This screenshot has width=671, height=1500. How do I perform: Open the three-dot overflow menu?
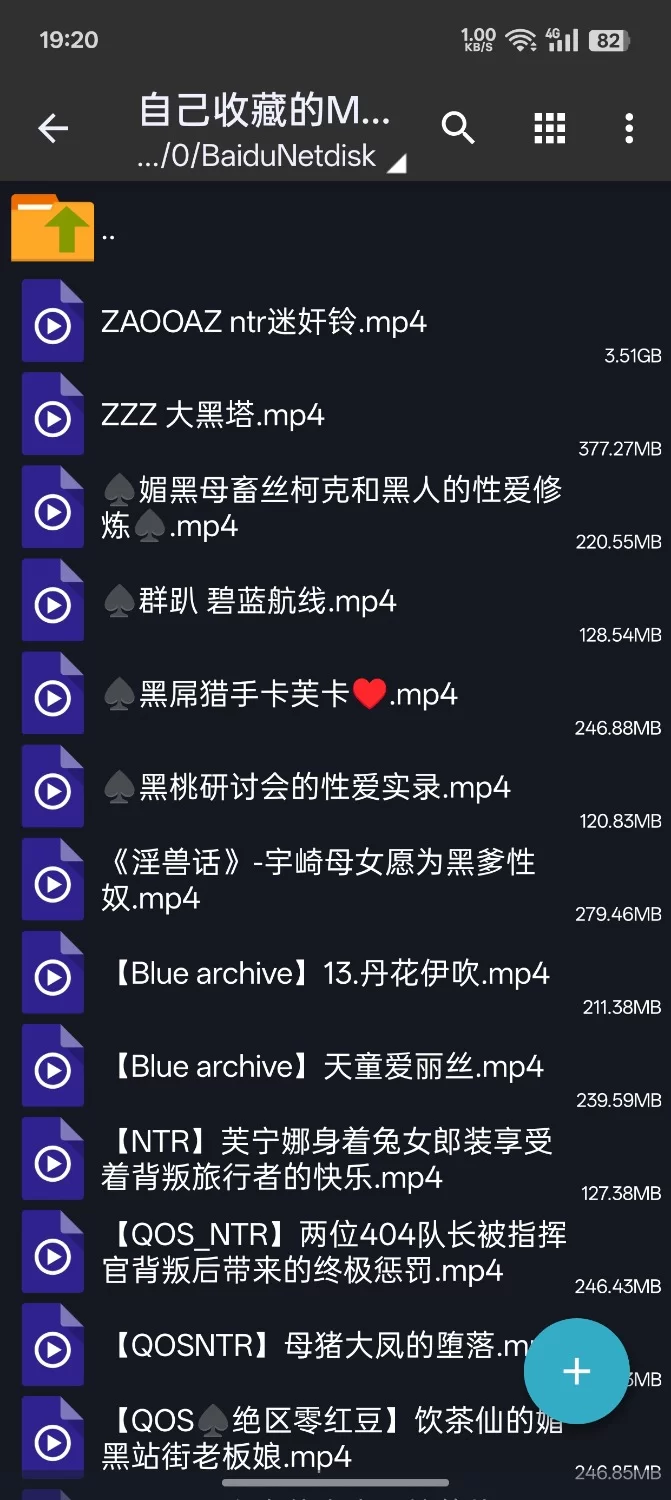(629, 128)
